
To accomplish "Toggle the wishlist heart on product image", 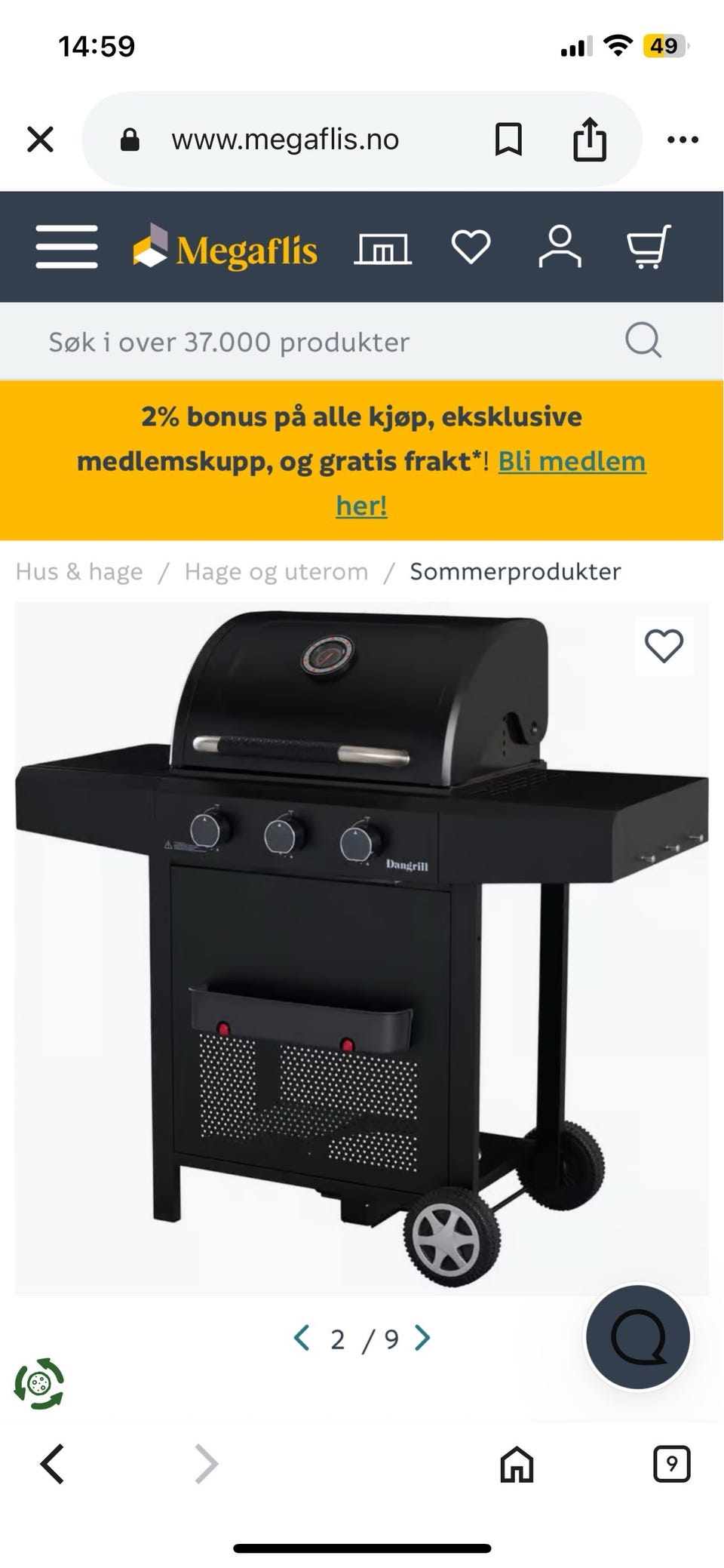I will coord(663,647).
